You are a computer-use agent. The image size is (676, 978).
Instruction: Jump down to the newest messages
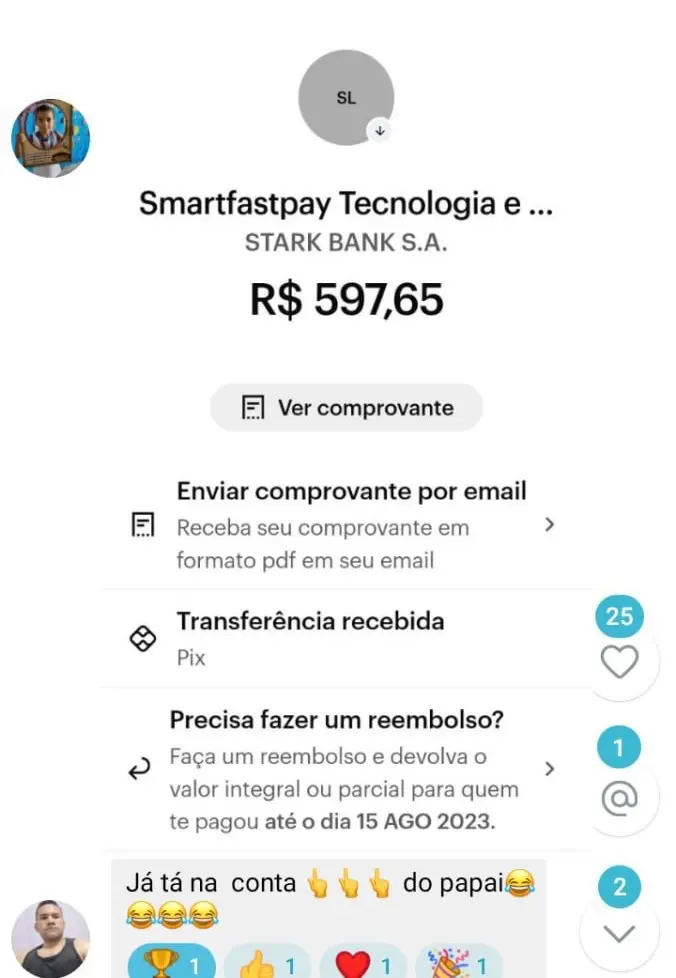620,933
